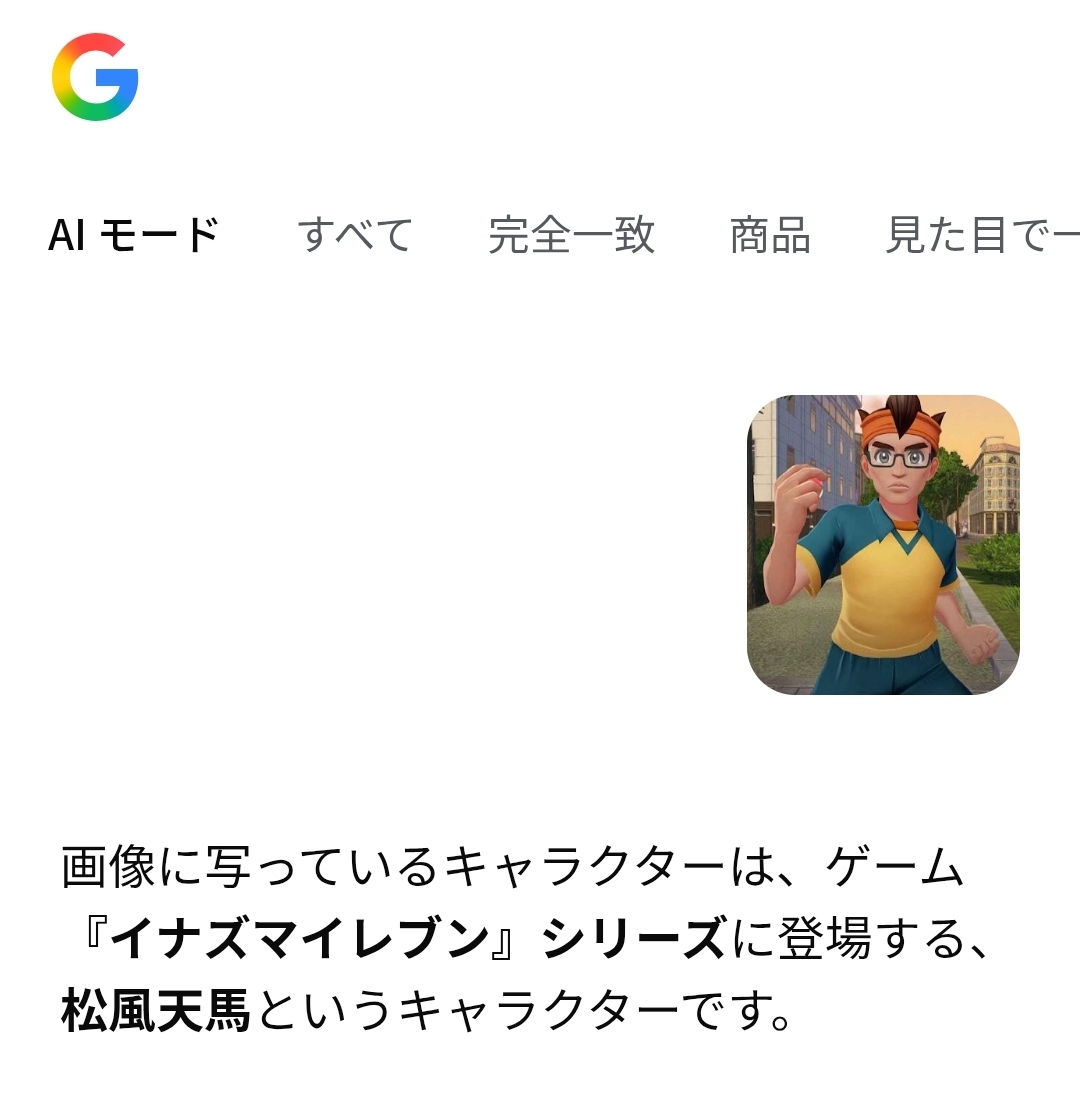The image size is (1080, 1112).
Task: Tap the Google logo
Action: pos(95,77)
